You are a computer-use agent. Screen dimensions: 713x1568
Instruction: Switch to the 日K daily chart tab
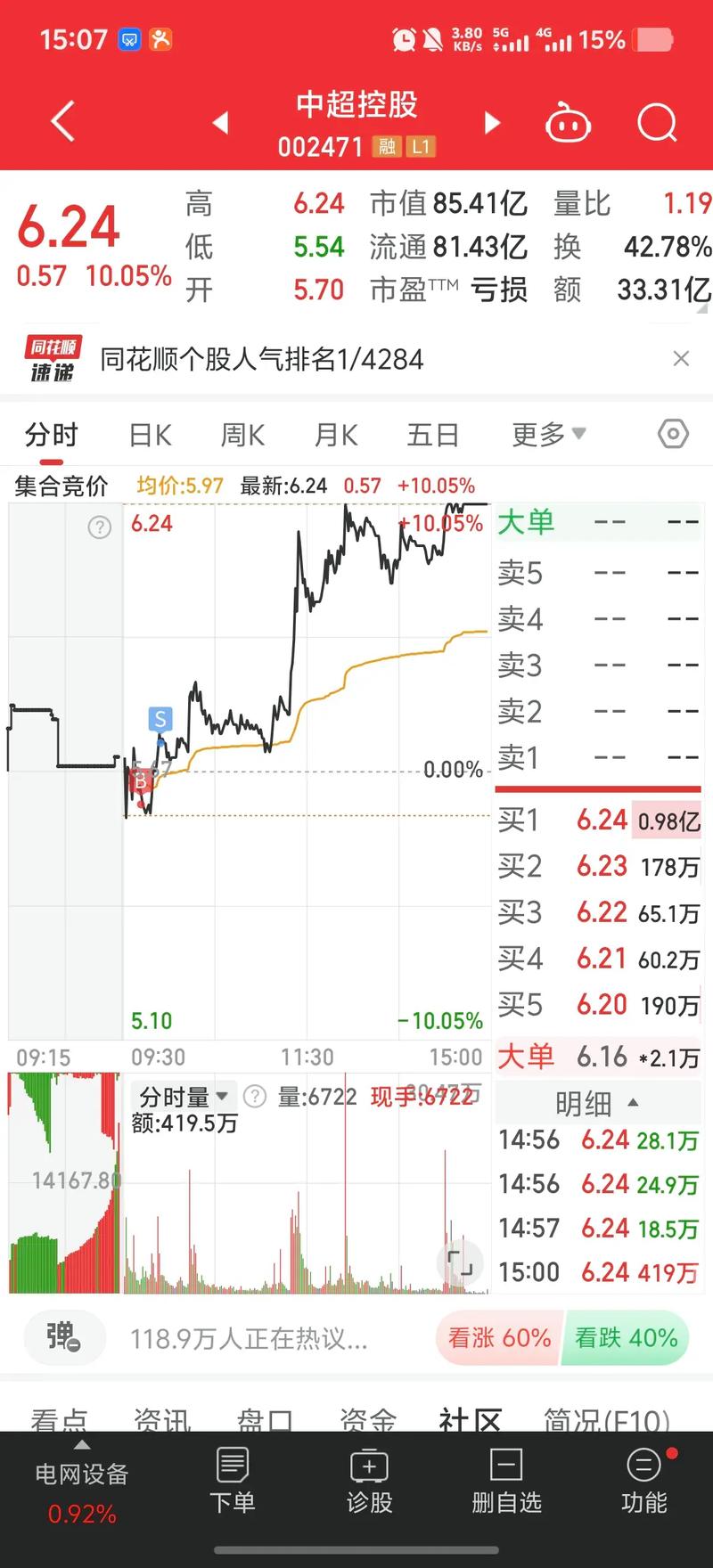[x=148, y=434]
